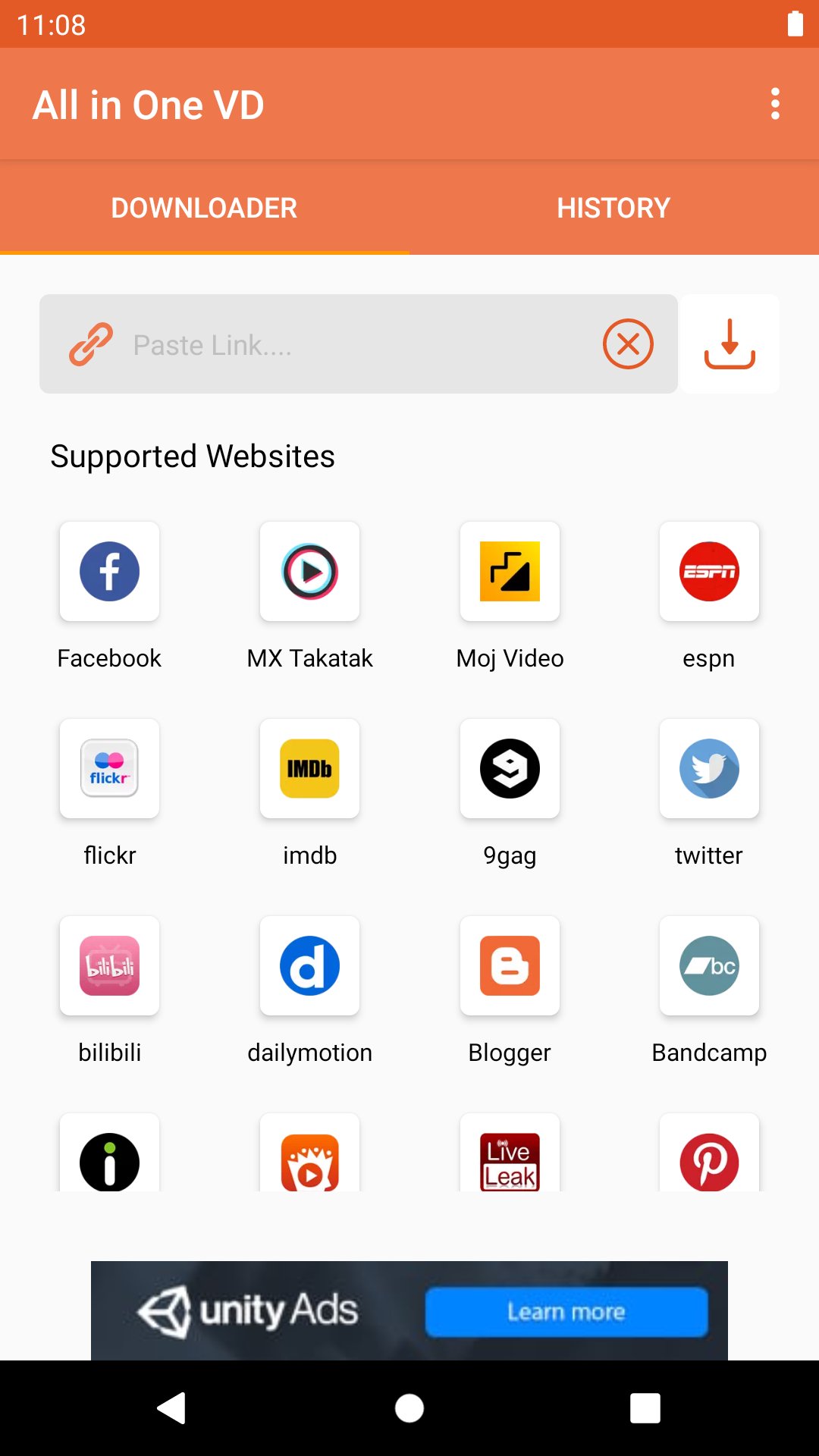Select the flickr icon
The height and width of the screenshot is (1456, 819).
click(109, 769)
